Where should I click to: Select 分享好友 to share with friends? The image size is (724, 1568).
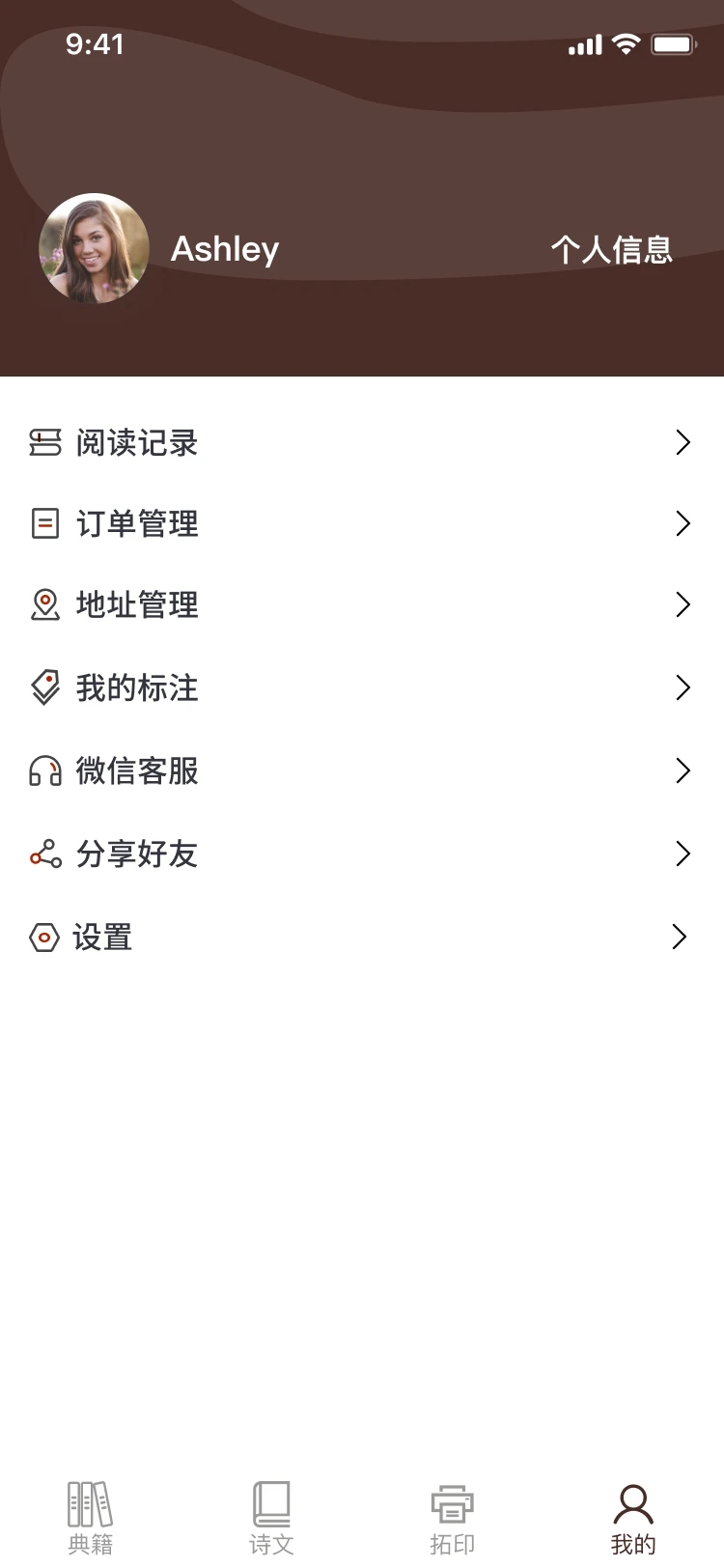(x=137, y=854)
